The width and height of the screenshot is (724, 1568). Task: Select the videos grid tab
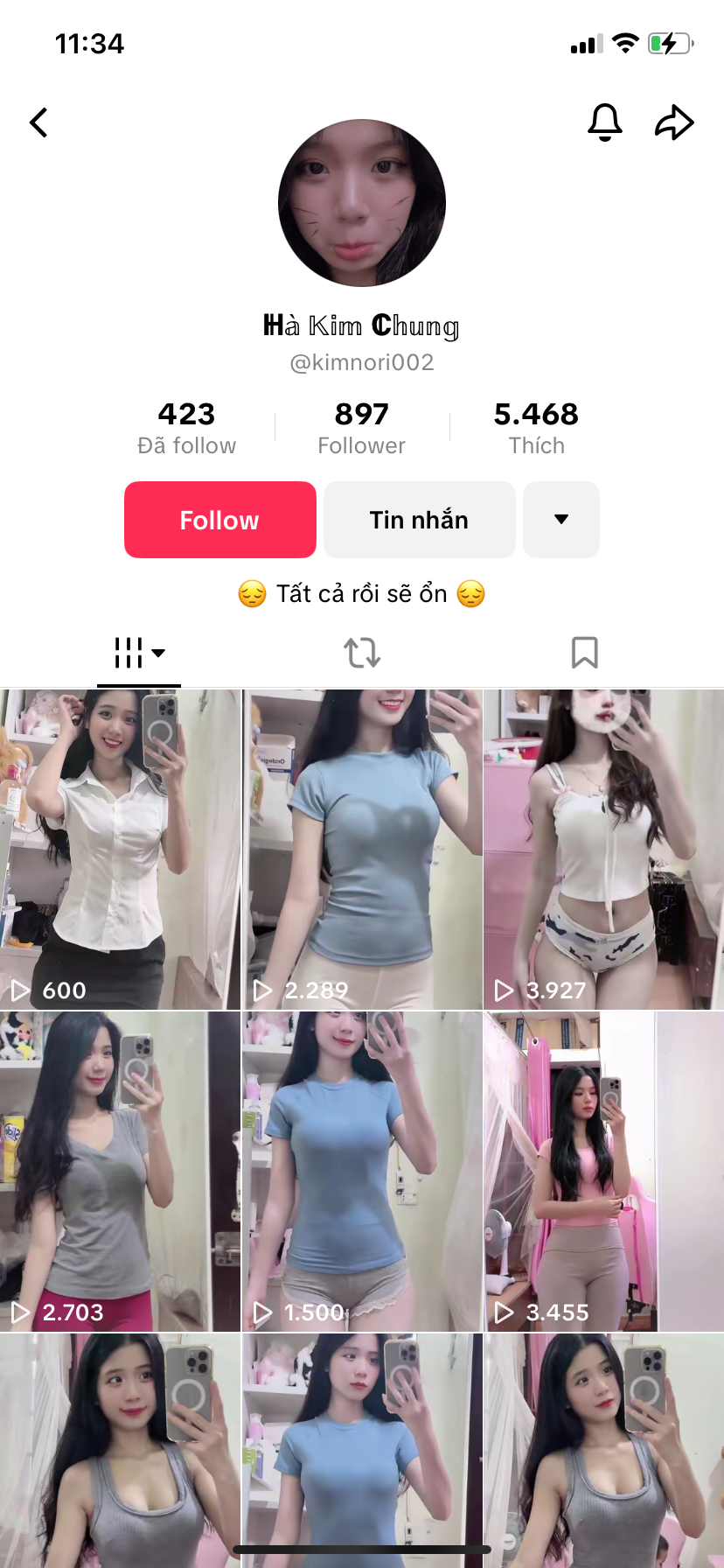click(x=139, y=653)
